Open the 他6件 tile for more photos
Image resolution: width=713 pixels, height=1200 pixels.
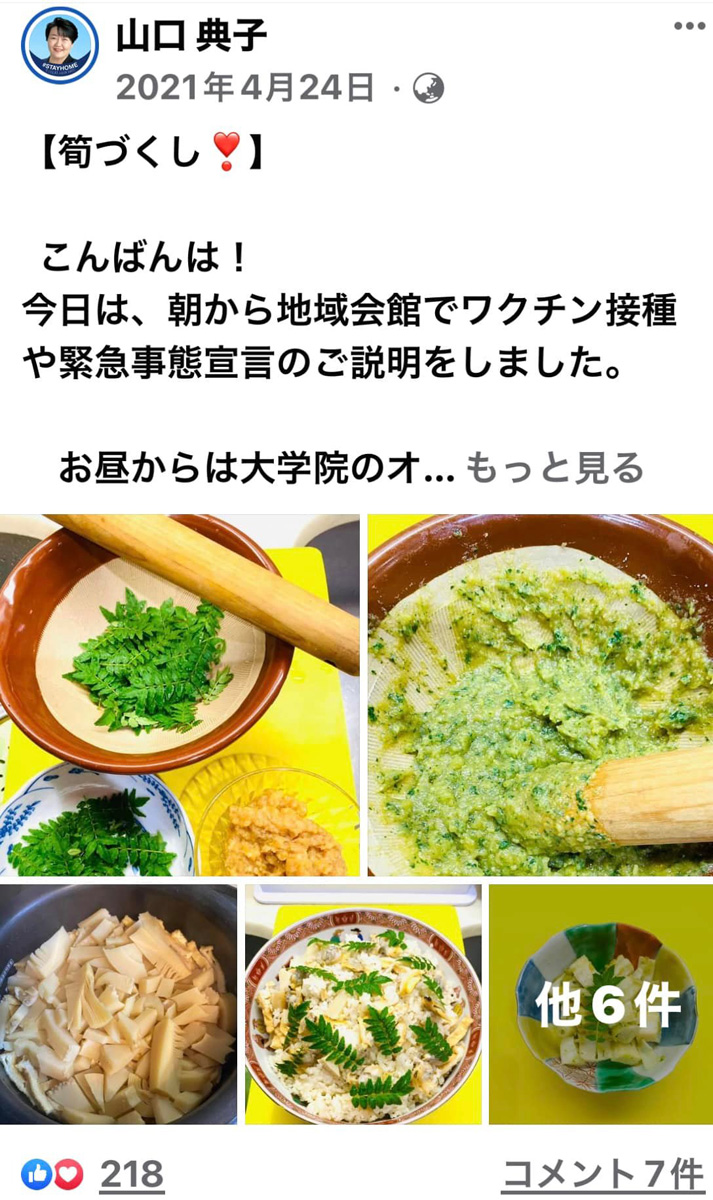(x=600, y=1004)
